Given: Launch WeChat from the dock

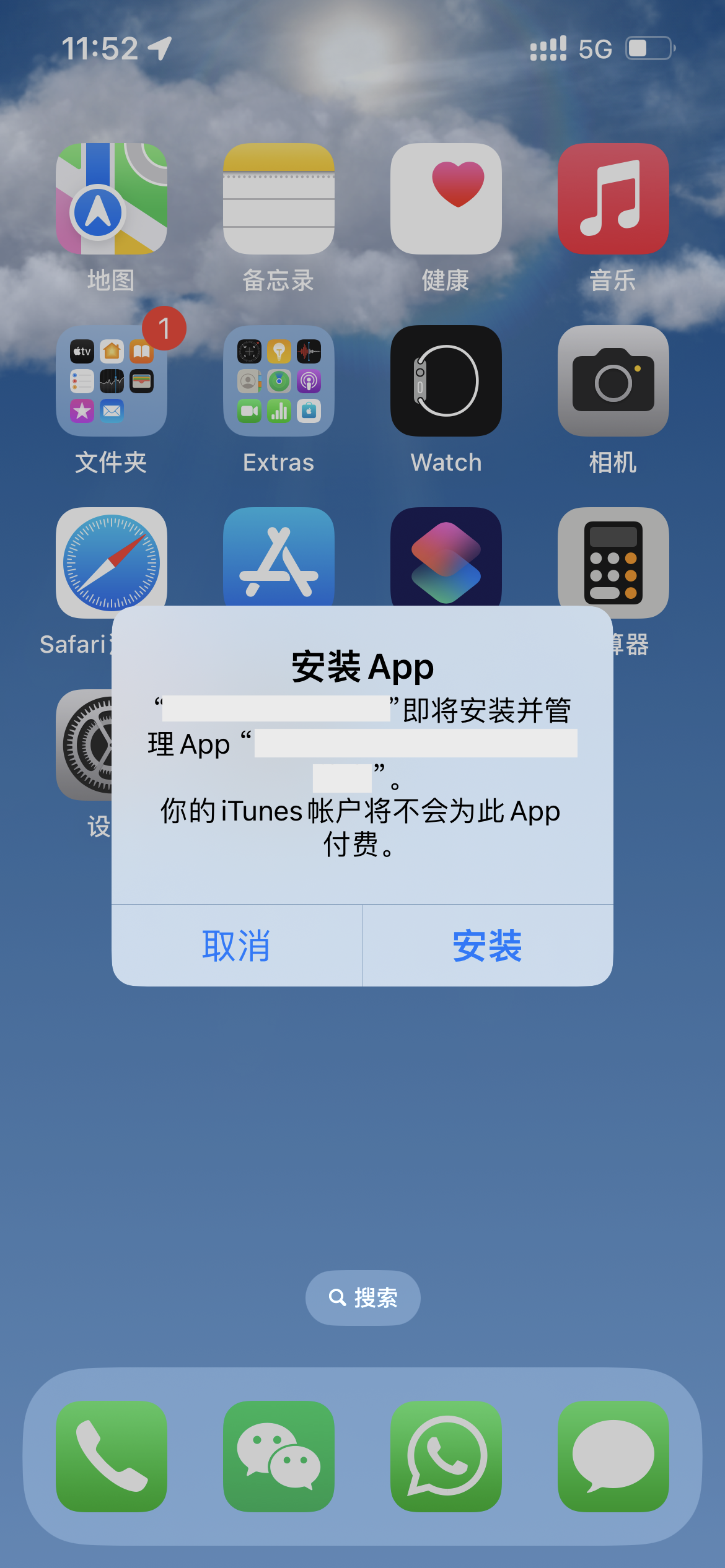Looking at the screenshot, I should [279, 1456].
